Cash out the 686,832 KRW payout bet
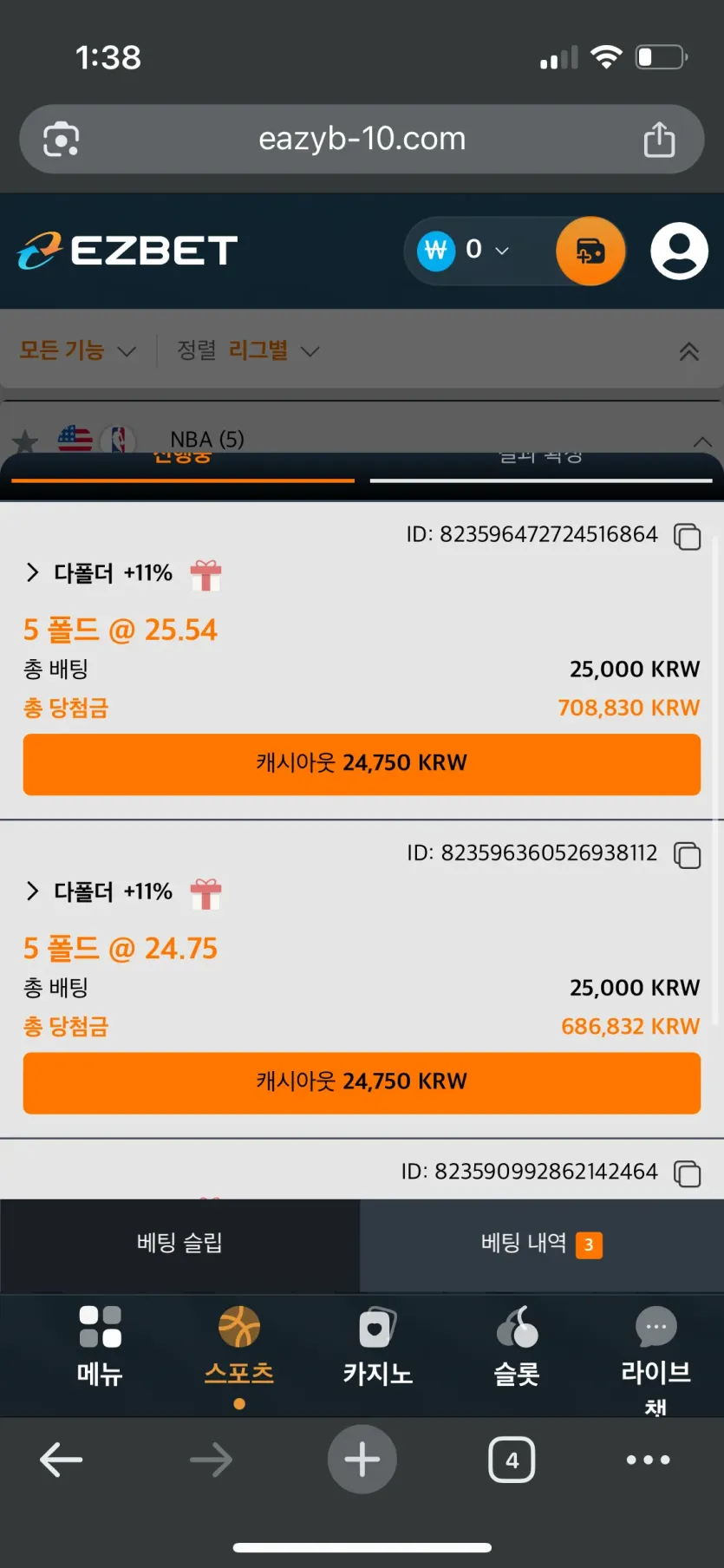The height and width of the screenshot is (1568, 724). click(362, 1082)
